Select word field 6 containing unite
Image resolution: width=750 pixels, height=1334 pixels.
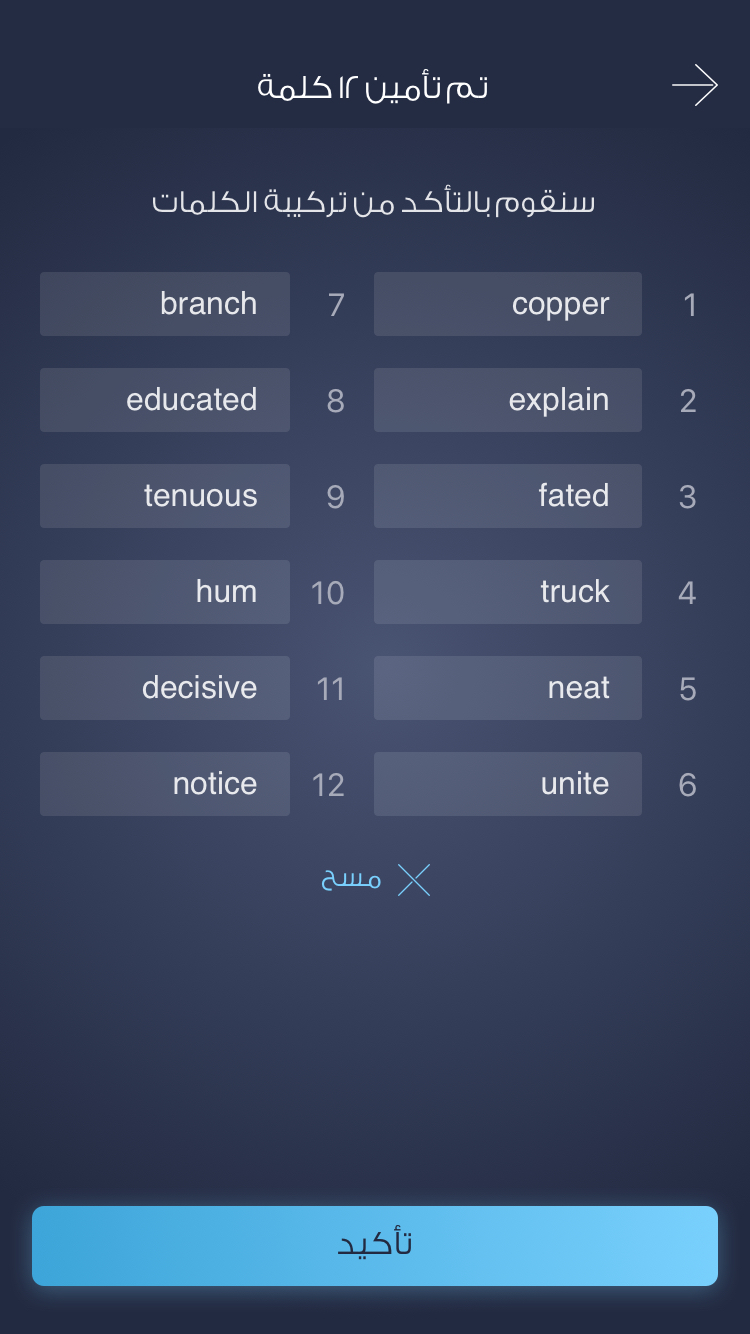tap(508, 784)
